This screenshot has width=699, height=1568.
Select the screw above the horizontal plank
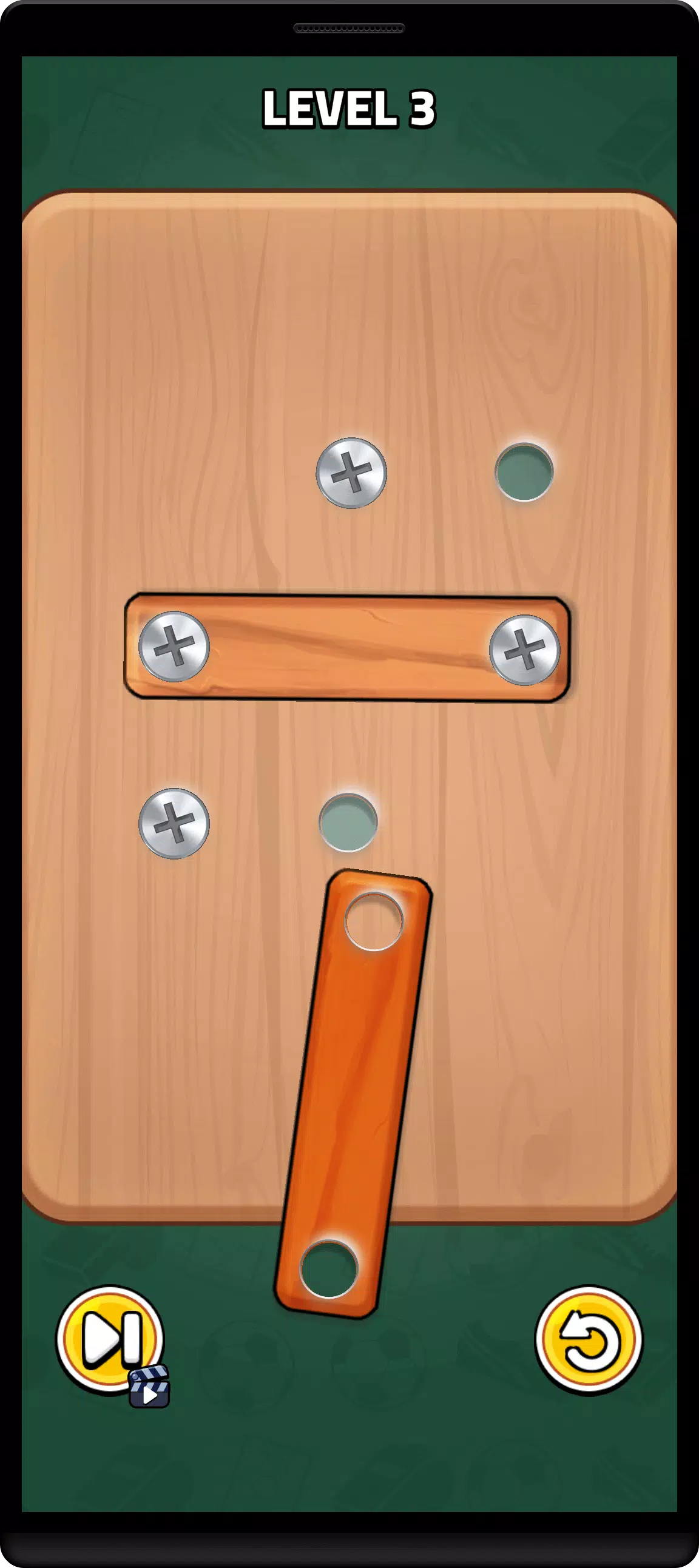pyautogui.click(x=351, y=473)
